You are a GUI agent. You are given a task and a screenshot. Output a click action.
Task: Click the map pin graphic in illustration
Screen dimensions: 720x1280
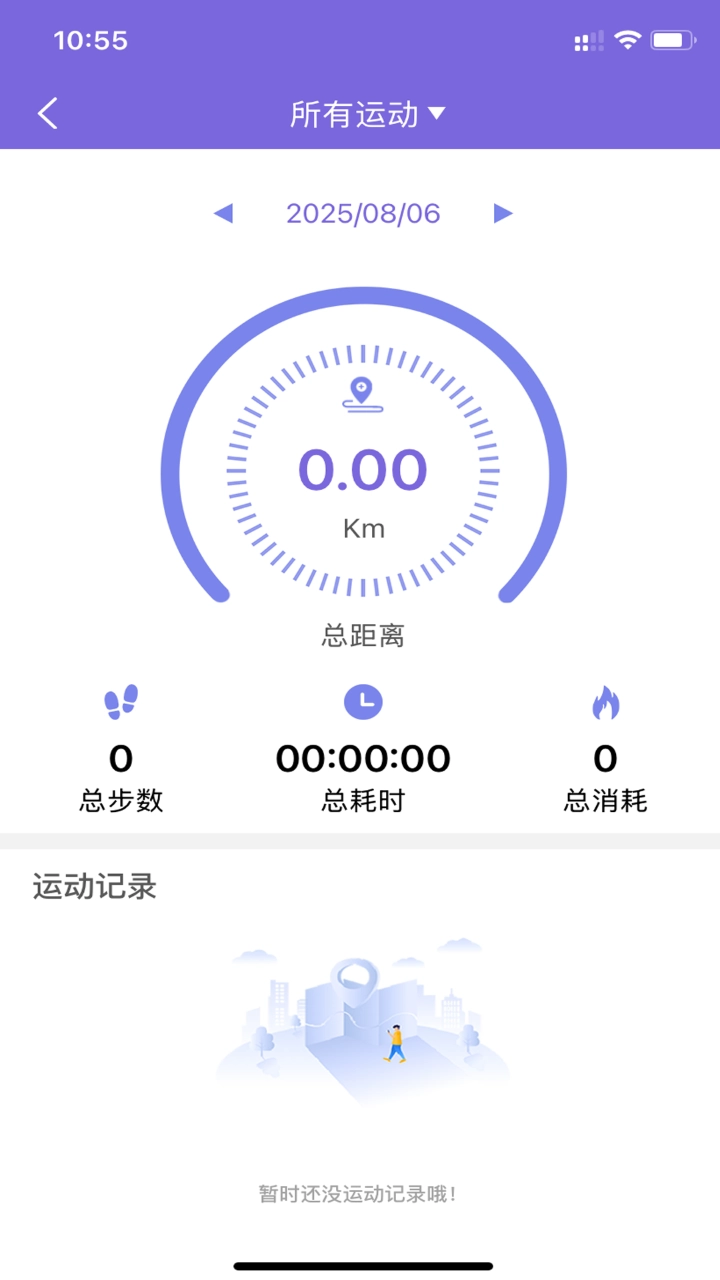click(352, 978)
